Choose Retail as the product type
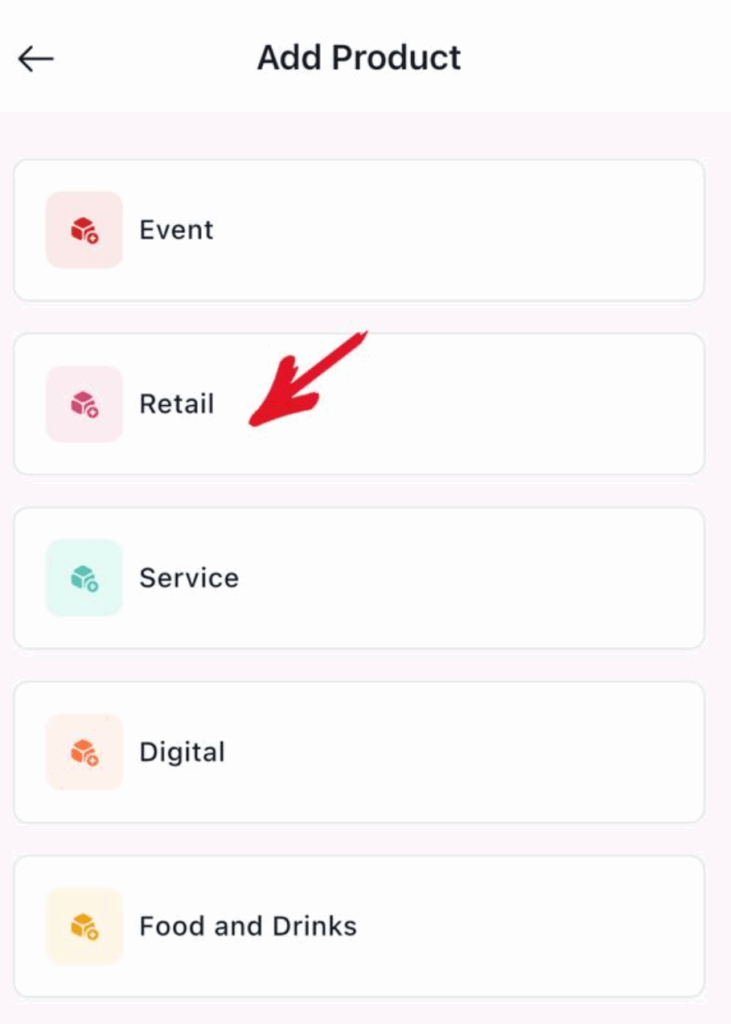Viewport: 731px width, 1024px height. pos(358,404)
